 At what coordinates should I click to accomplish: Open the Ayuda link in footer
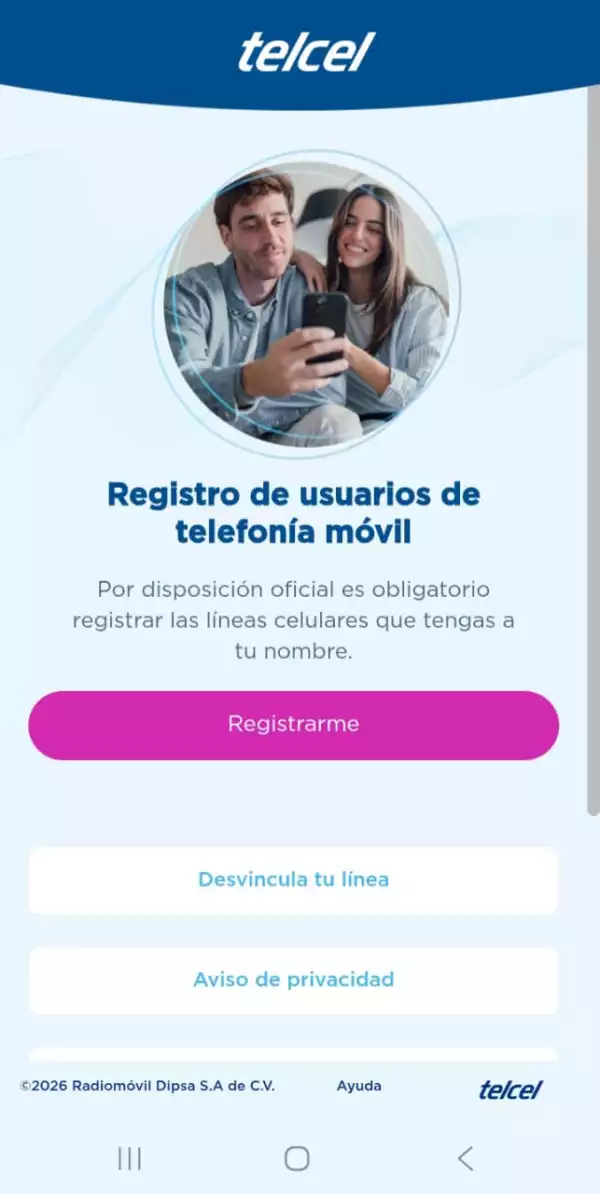pyautogui.click(x=359, y=1086)
